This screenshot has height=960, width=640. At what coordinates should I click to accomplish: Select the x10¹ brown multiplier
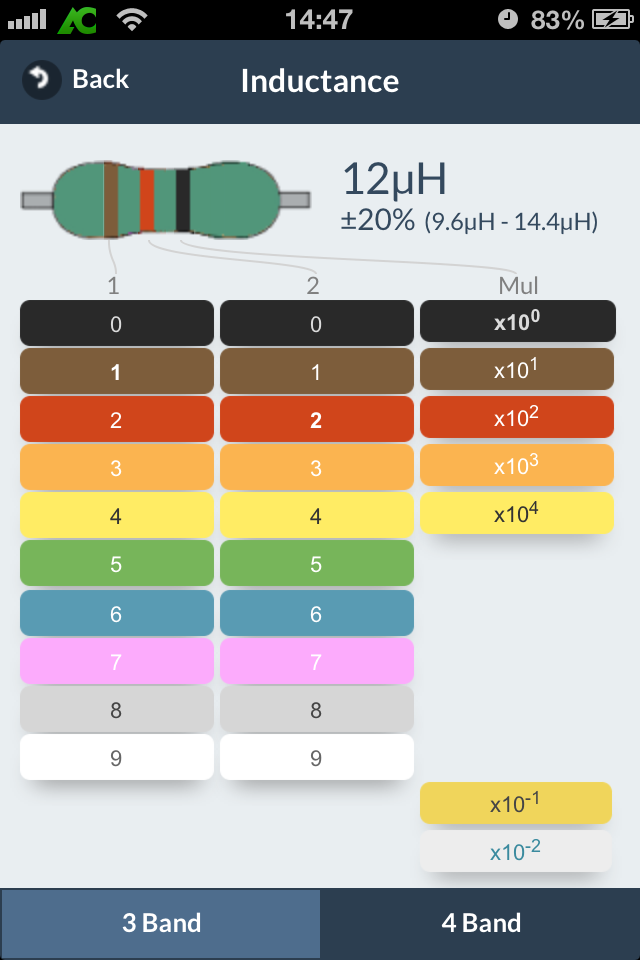pyautogui.click(x=517, y=369)
